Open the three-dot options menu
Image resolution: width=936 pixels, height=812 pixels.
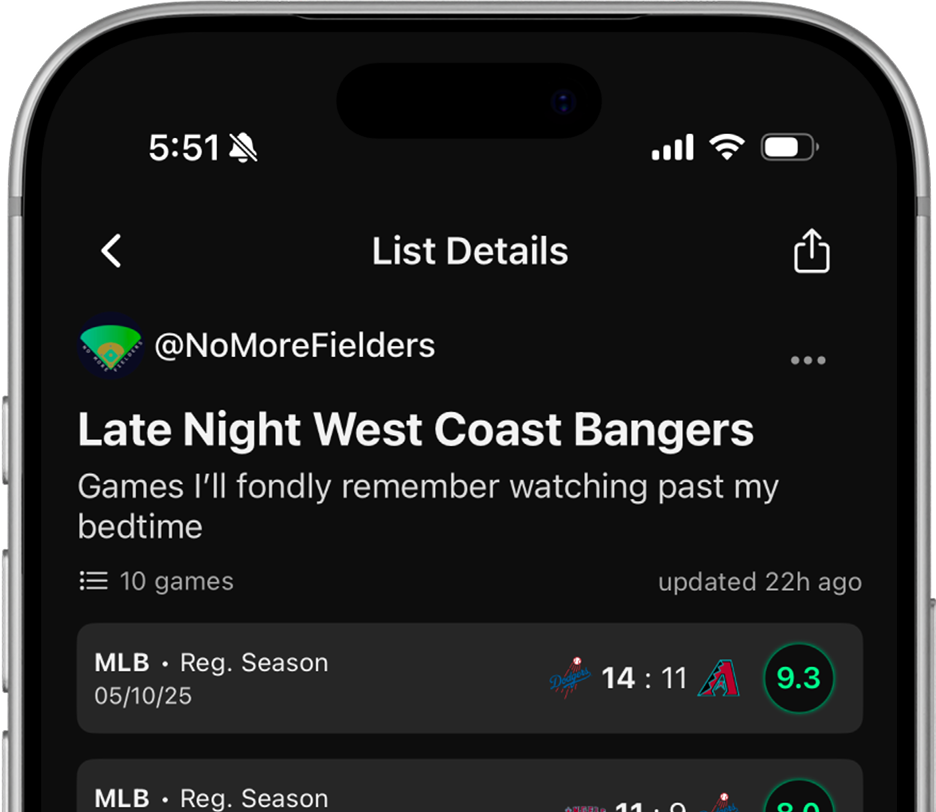(x=807, y=361)
